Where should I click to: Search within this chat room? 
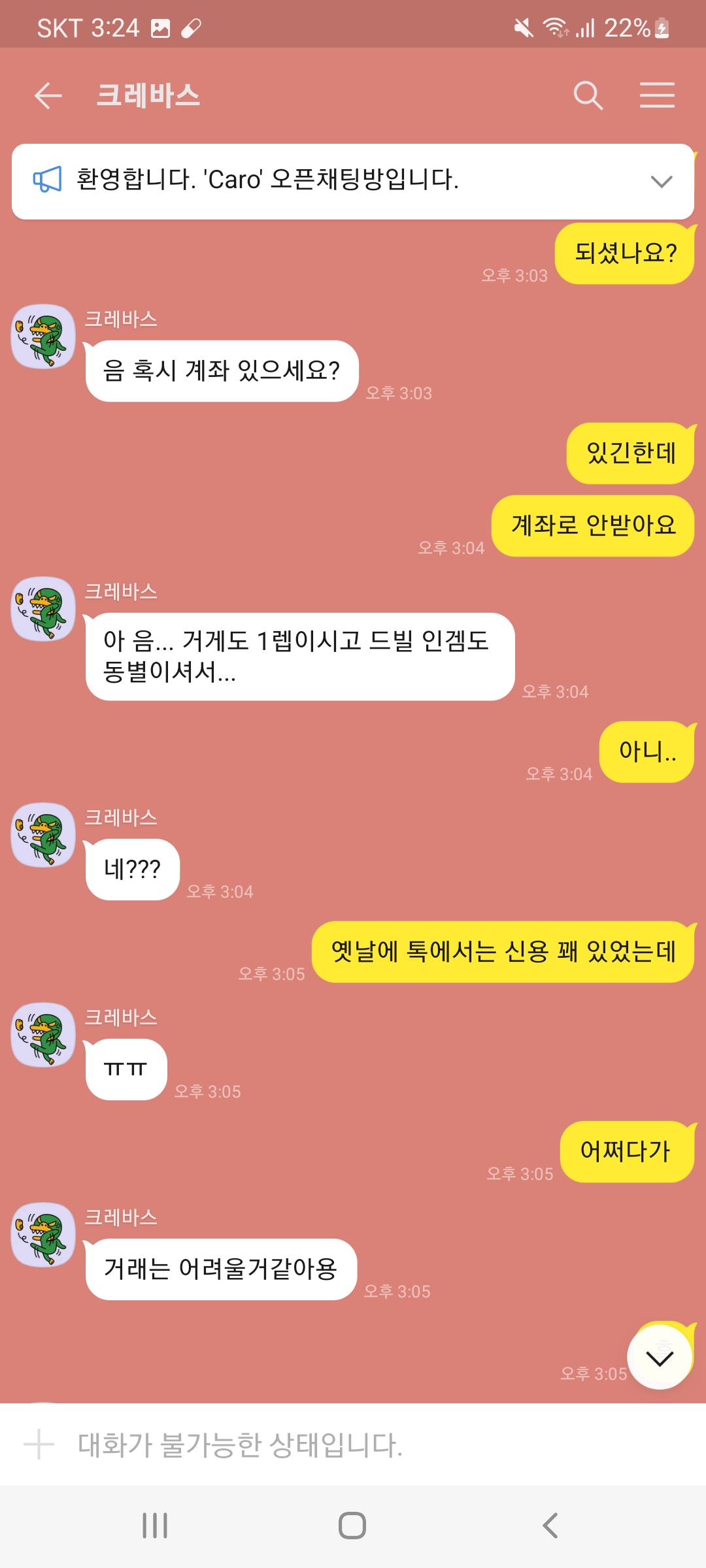[x=588, y=96]
